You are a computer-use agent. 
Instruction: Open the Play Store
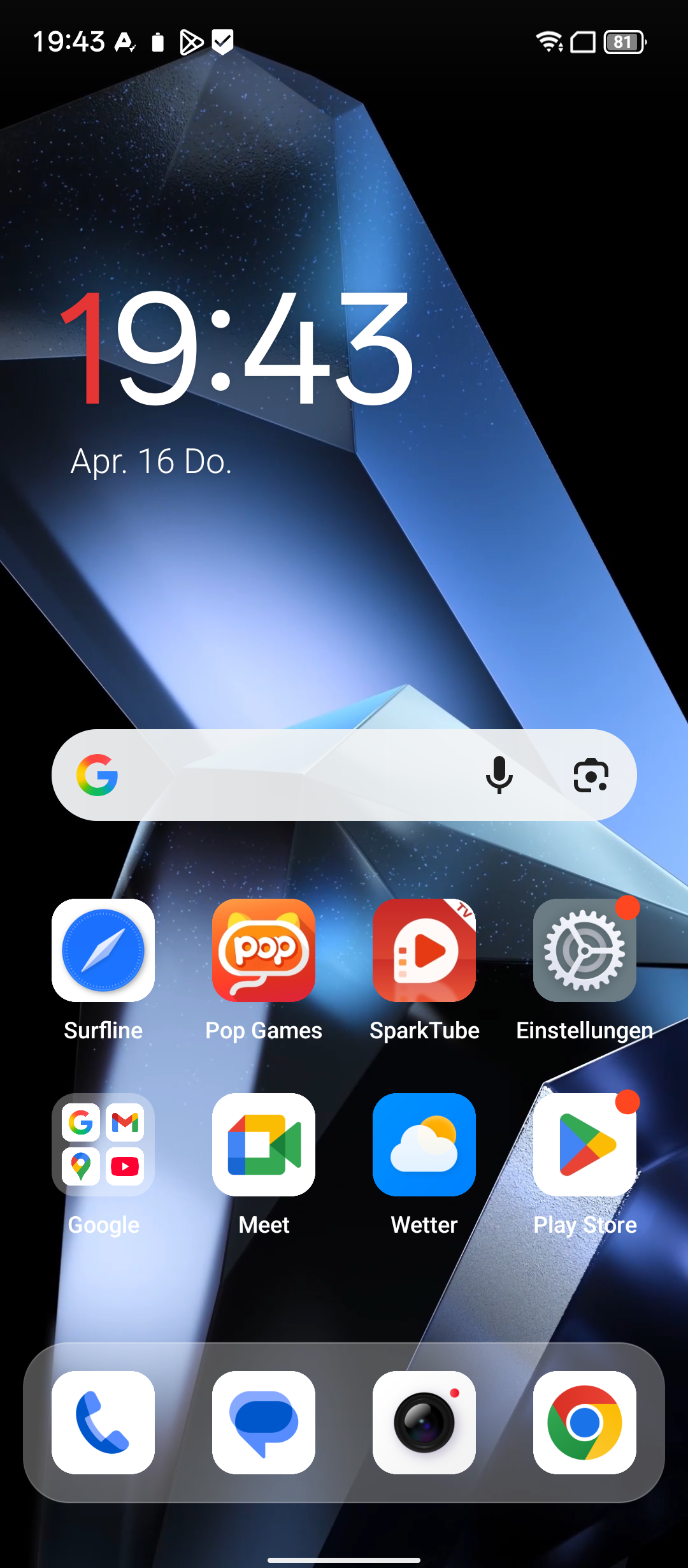[x=585, y=1145]
